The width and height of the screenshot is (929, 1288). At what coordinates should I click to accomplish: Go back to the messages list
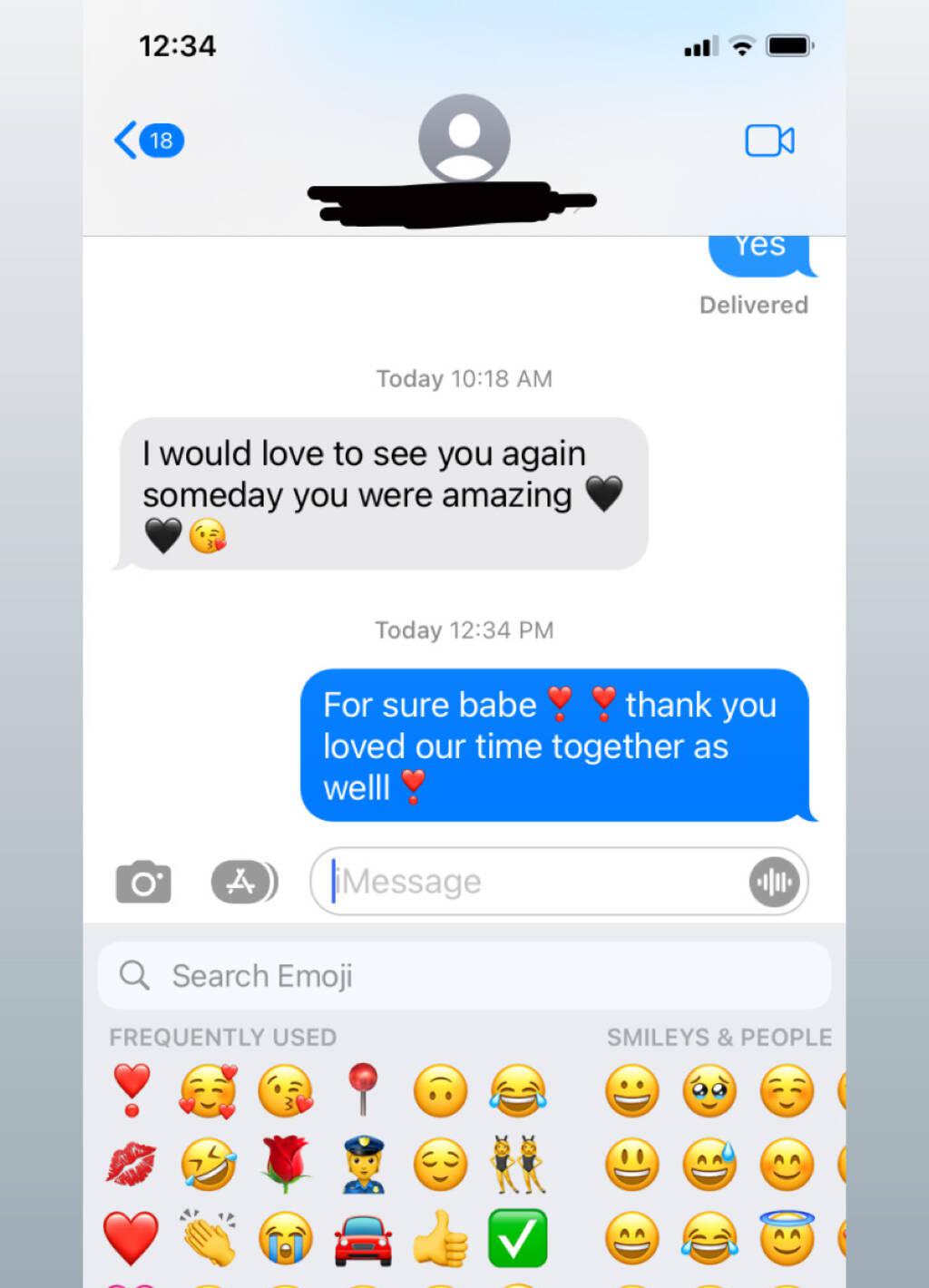[x=147, y=141]
